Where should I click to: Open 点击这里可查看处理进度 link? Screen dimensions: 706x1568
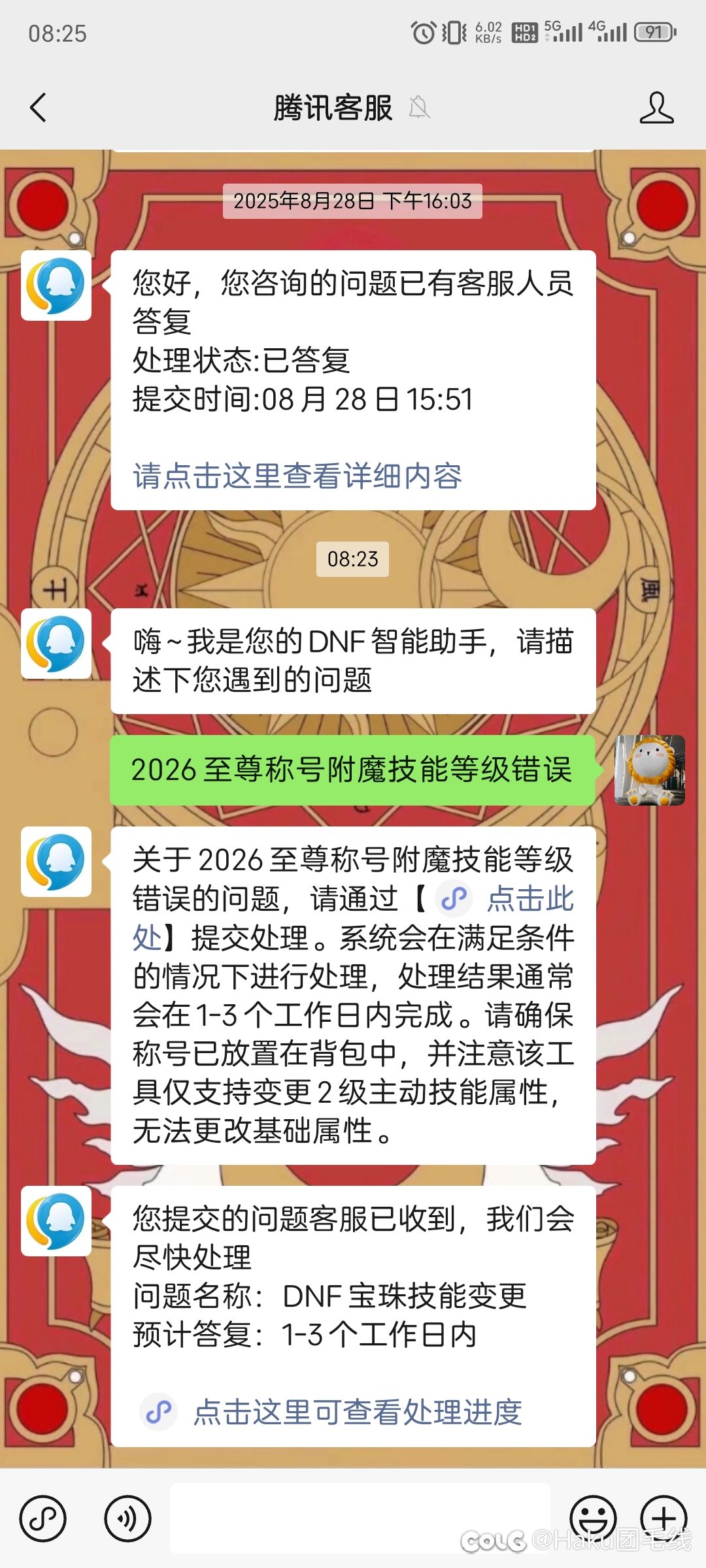click(357, 1413)
